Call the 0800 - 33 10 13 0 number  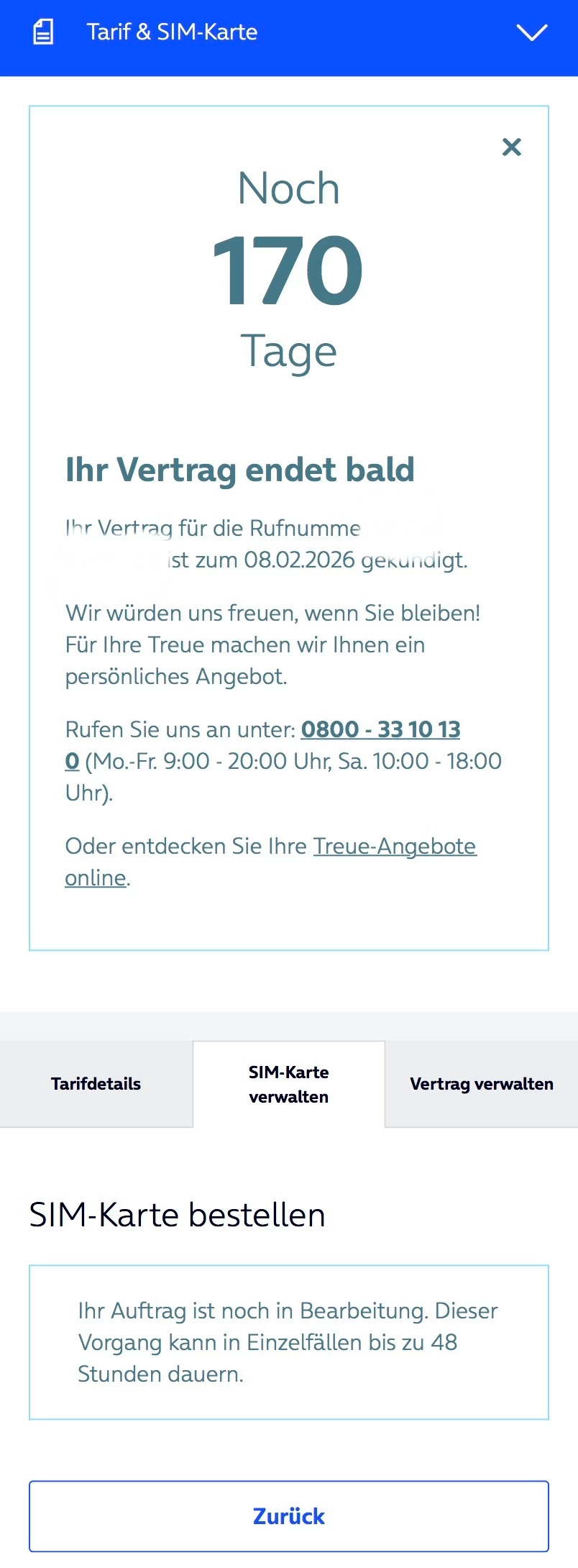(x=380, y=730)
